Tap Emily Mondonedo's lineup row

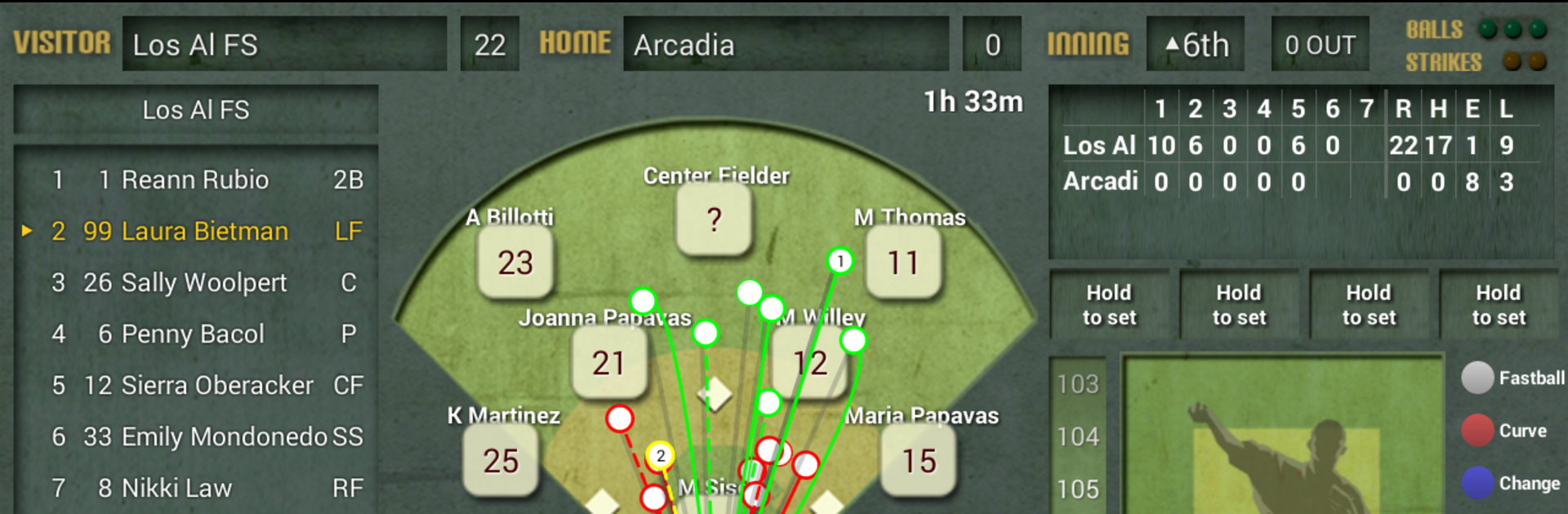(x=196, y=437)
